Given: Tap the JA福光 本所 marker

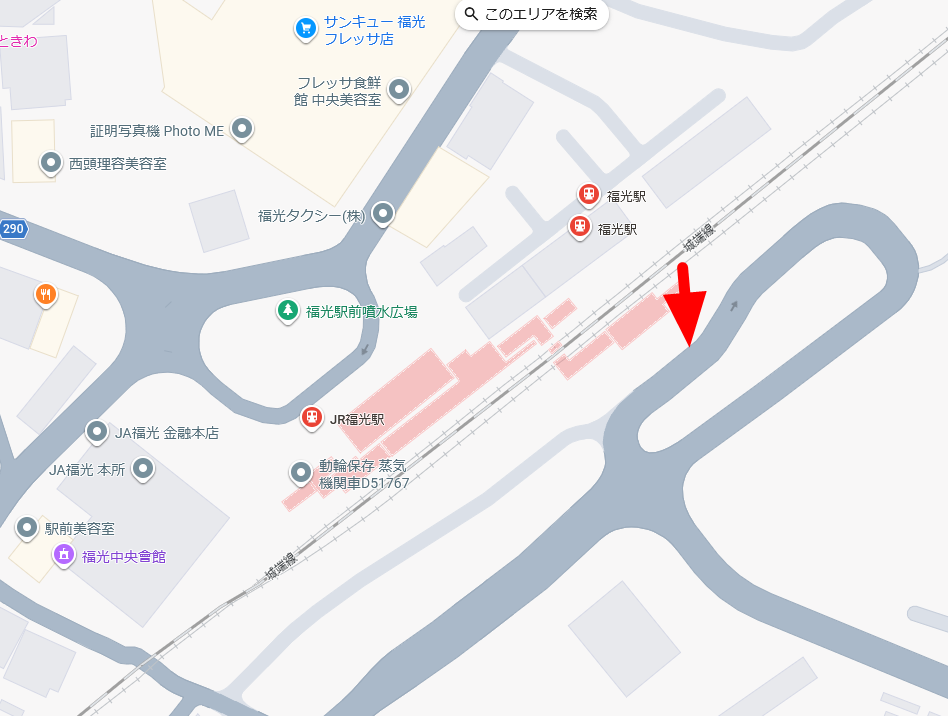Looking at the screenshot, I should coord(144,468).
